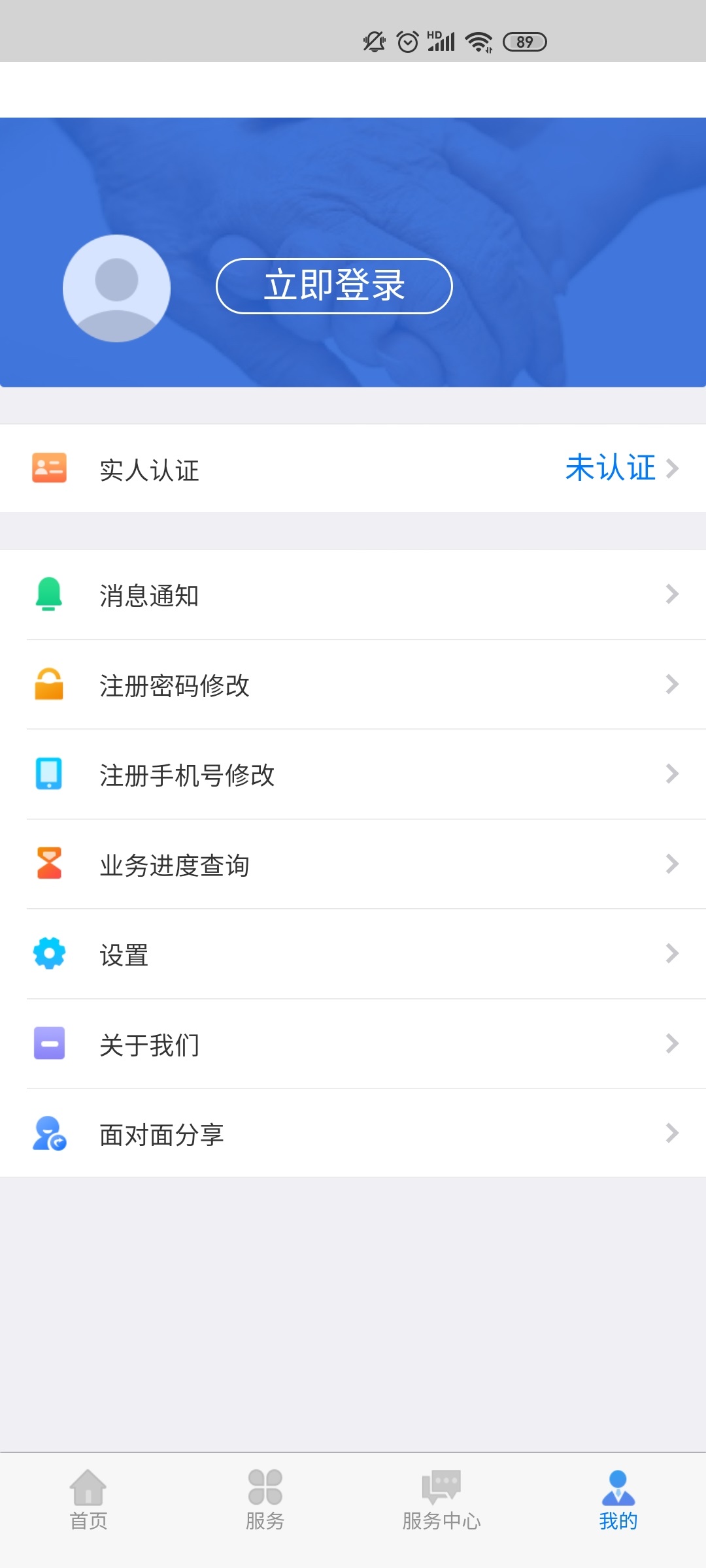Tap the 面对面分享 menu entry
706x1568 pixels.
click(161, 1133)
